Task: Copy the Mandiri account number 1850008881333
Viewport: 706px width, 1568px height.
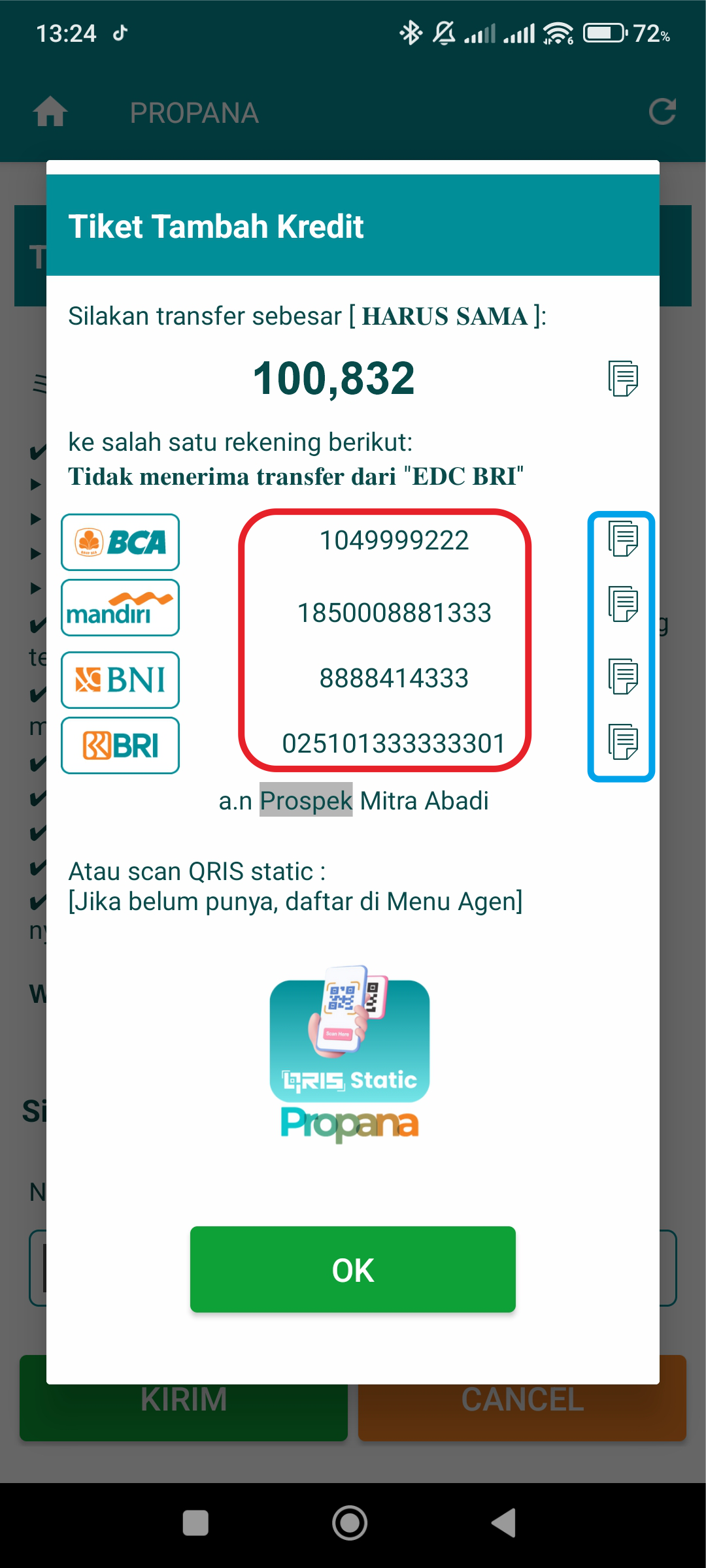Action: pos(623,604)
